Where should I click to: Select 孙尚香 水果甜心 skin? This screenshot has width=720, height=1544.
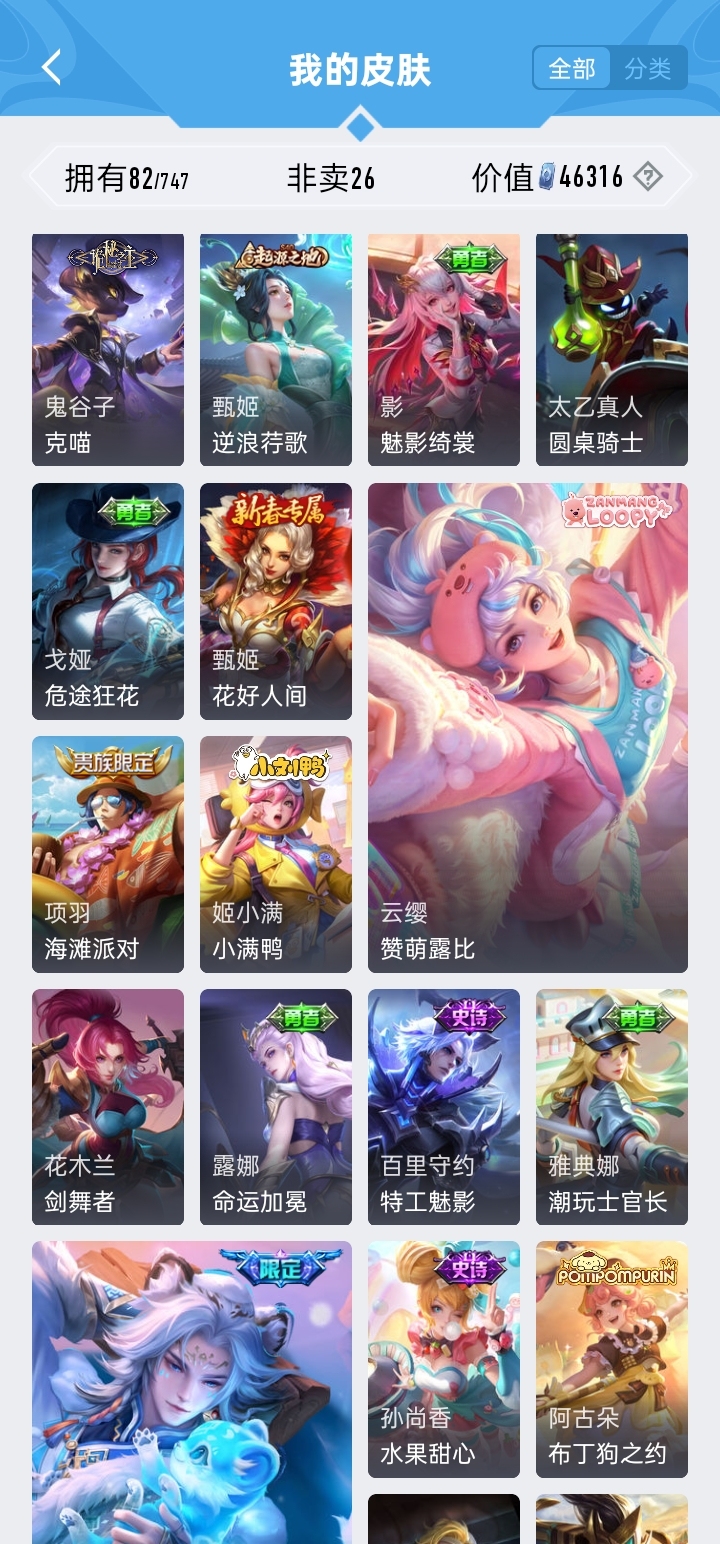(x=444, y=1359)
